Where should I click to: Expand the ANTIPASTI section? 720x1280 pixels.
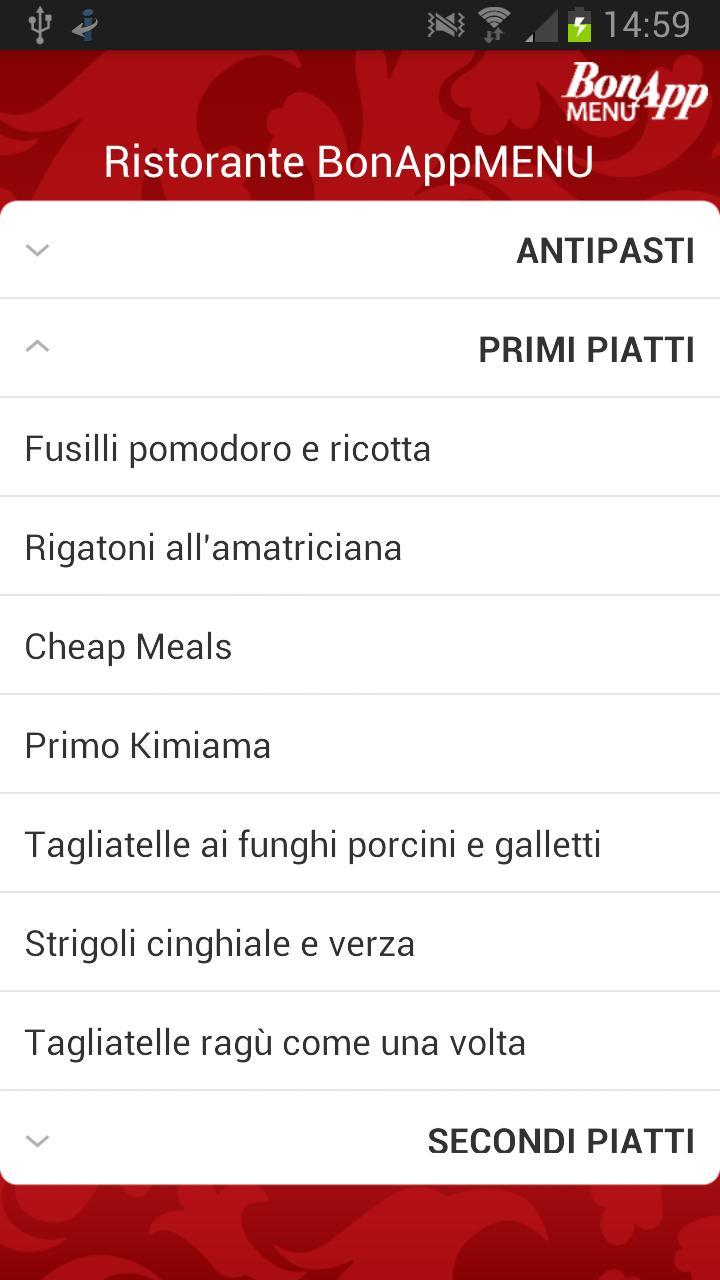pos(360,250)
